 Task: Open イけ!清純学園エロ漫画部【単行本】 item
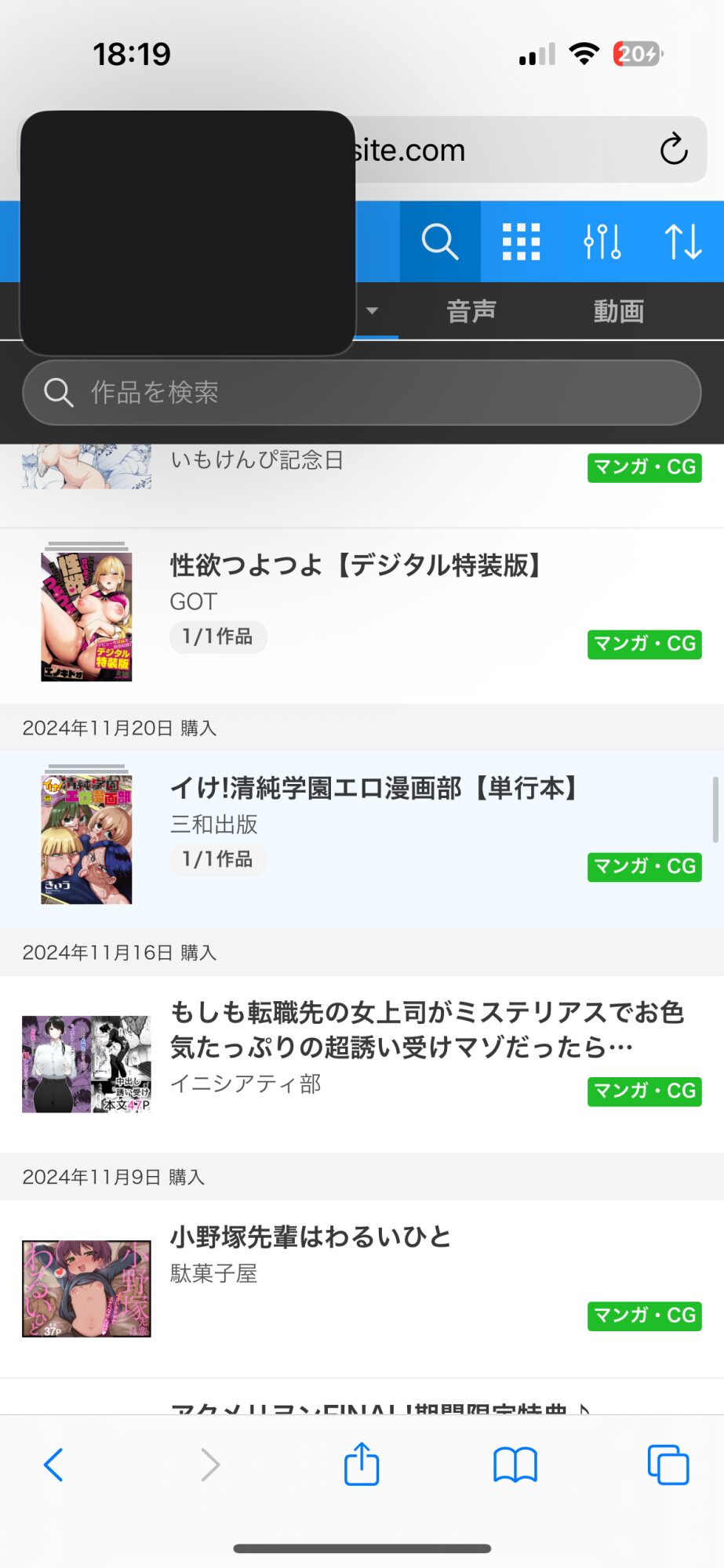(362, 840)
